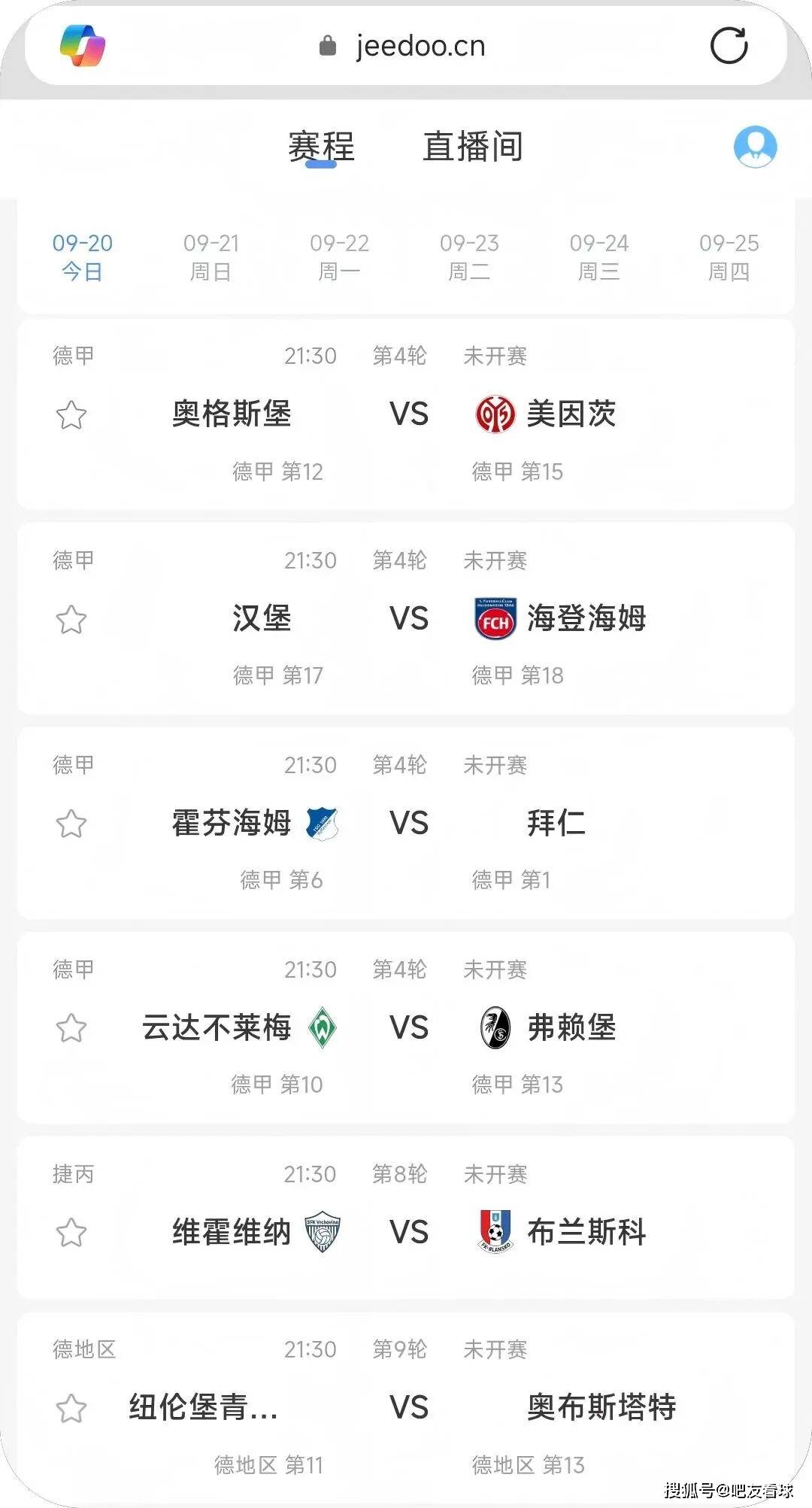Open the 奥格斯堡 team name link
The image size is (812, 1508).
click(x=229, y=414)
